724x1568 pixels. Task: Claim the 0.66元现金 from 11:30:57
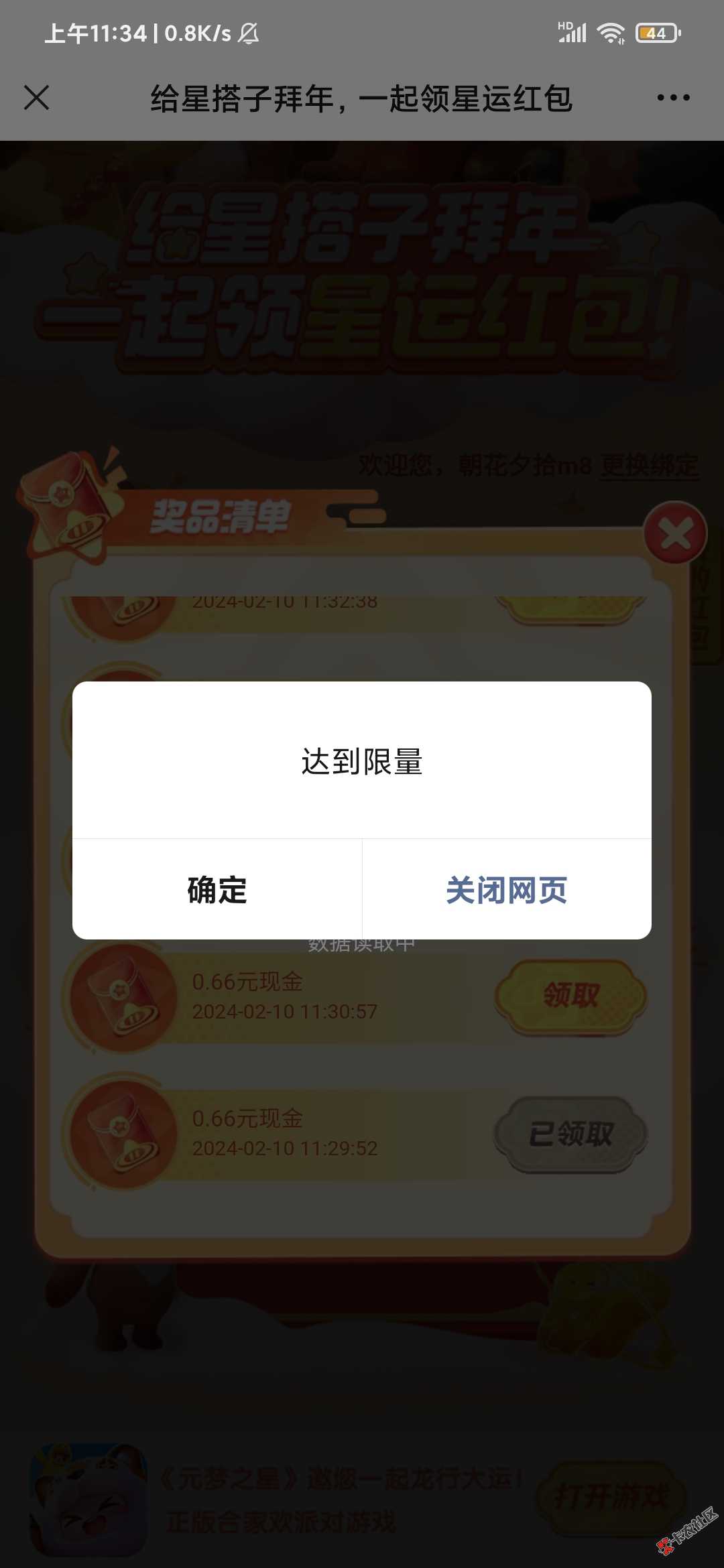(x=570, y=996)
